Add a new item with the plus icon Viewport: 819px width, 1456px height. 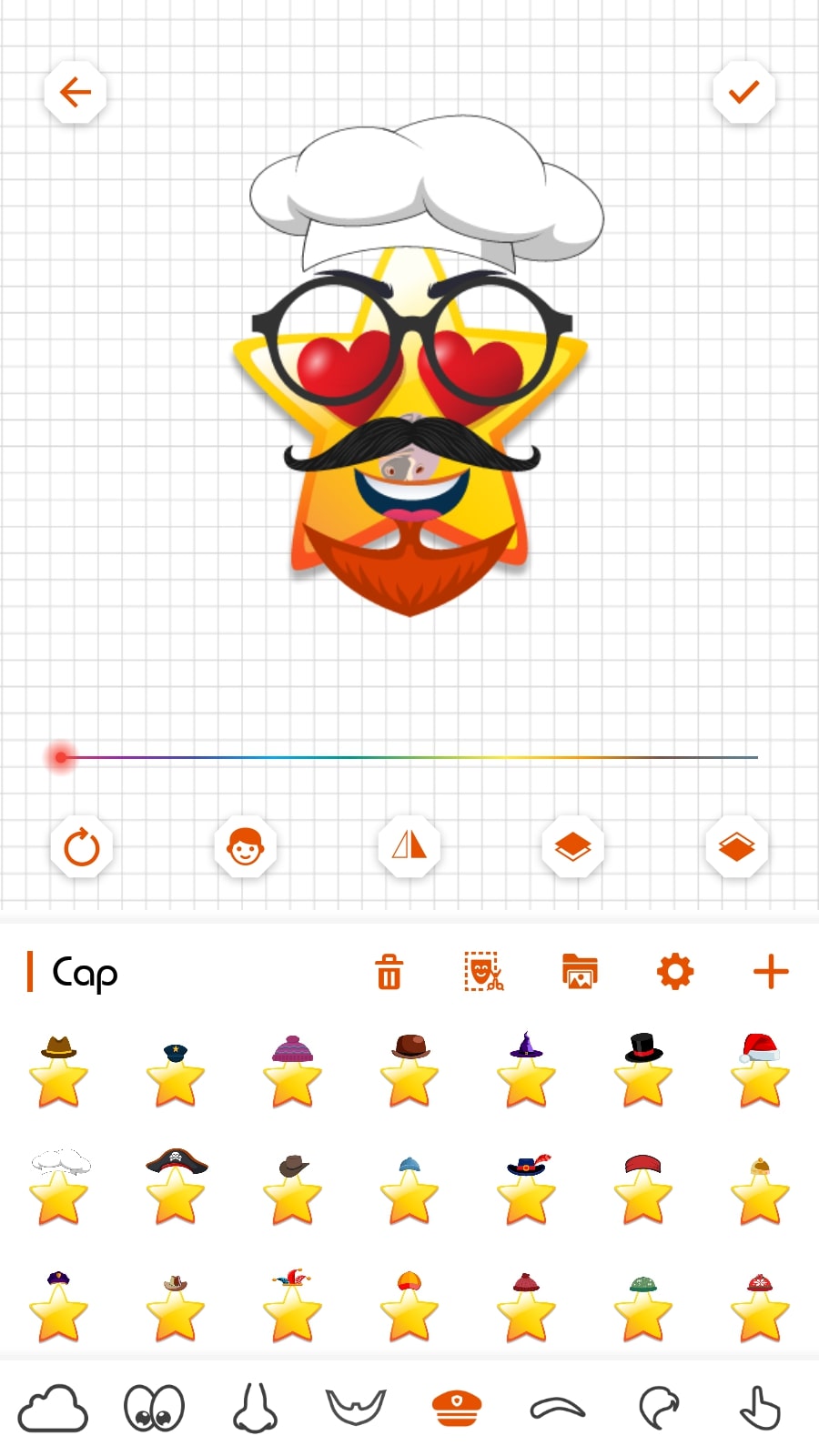coord(771,972)
